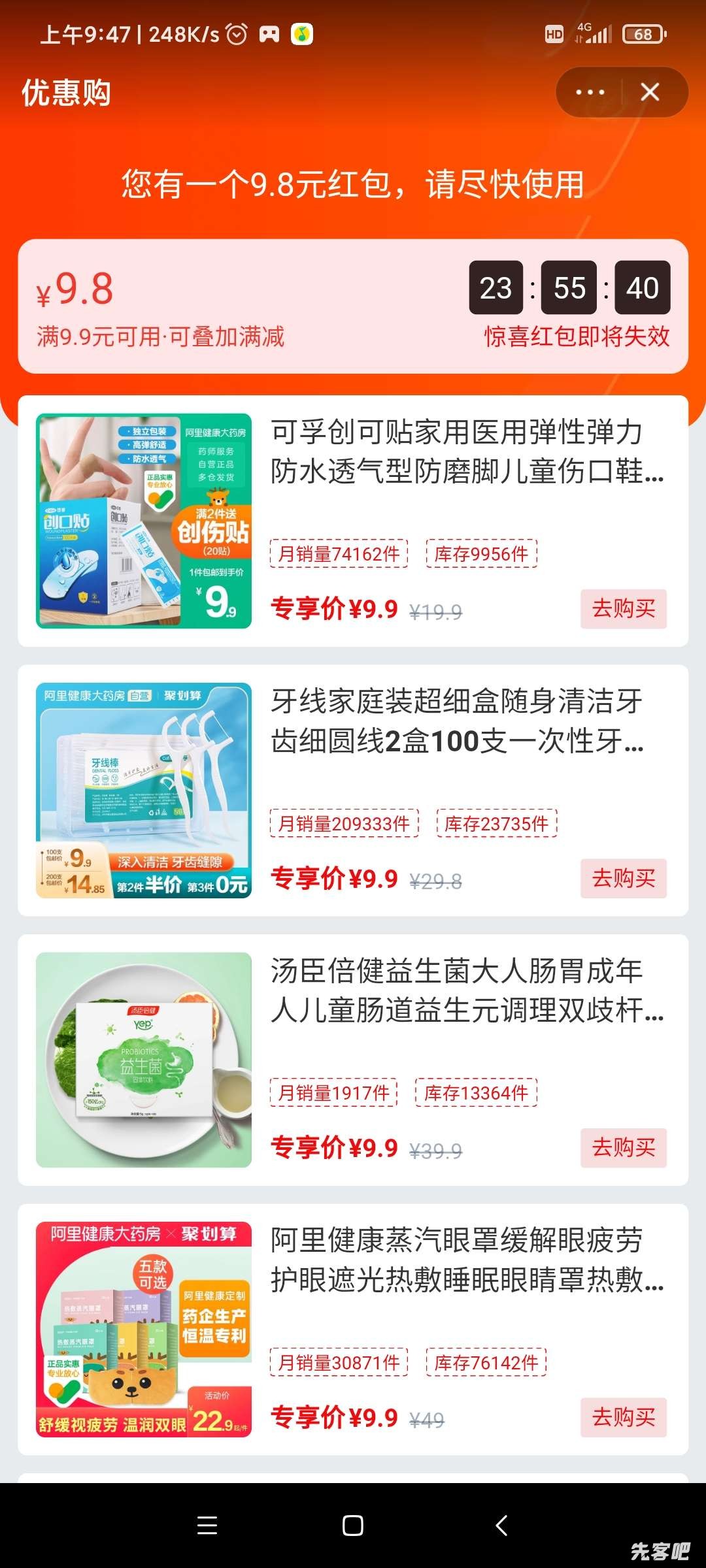Open the 汤臣倍健益生菌 product image
Image resolution: width=706 pixels, height=1568 pixels.
coord(144,1060)
